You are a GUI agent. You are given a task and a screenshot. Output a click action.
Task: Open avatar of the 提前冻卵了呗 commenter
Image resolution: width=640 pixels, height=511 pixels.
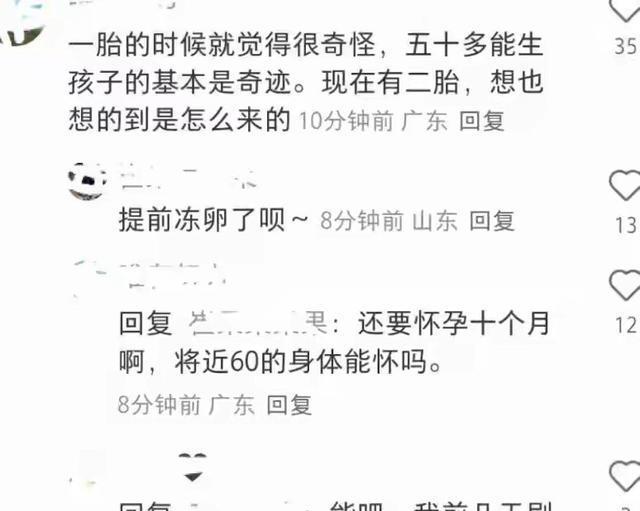click(88, 181)
